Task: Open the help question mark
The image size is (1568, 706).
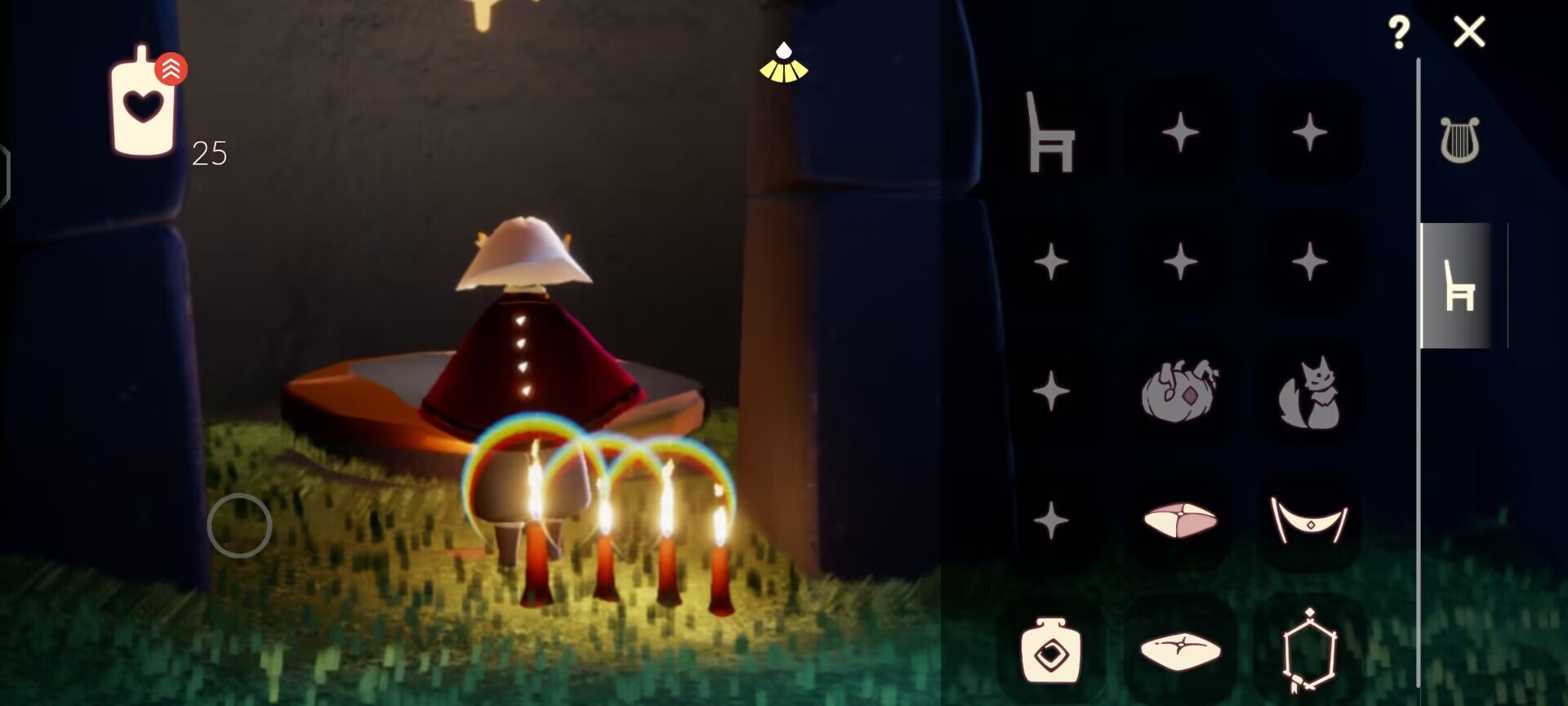Action: point(1399,33)
